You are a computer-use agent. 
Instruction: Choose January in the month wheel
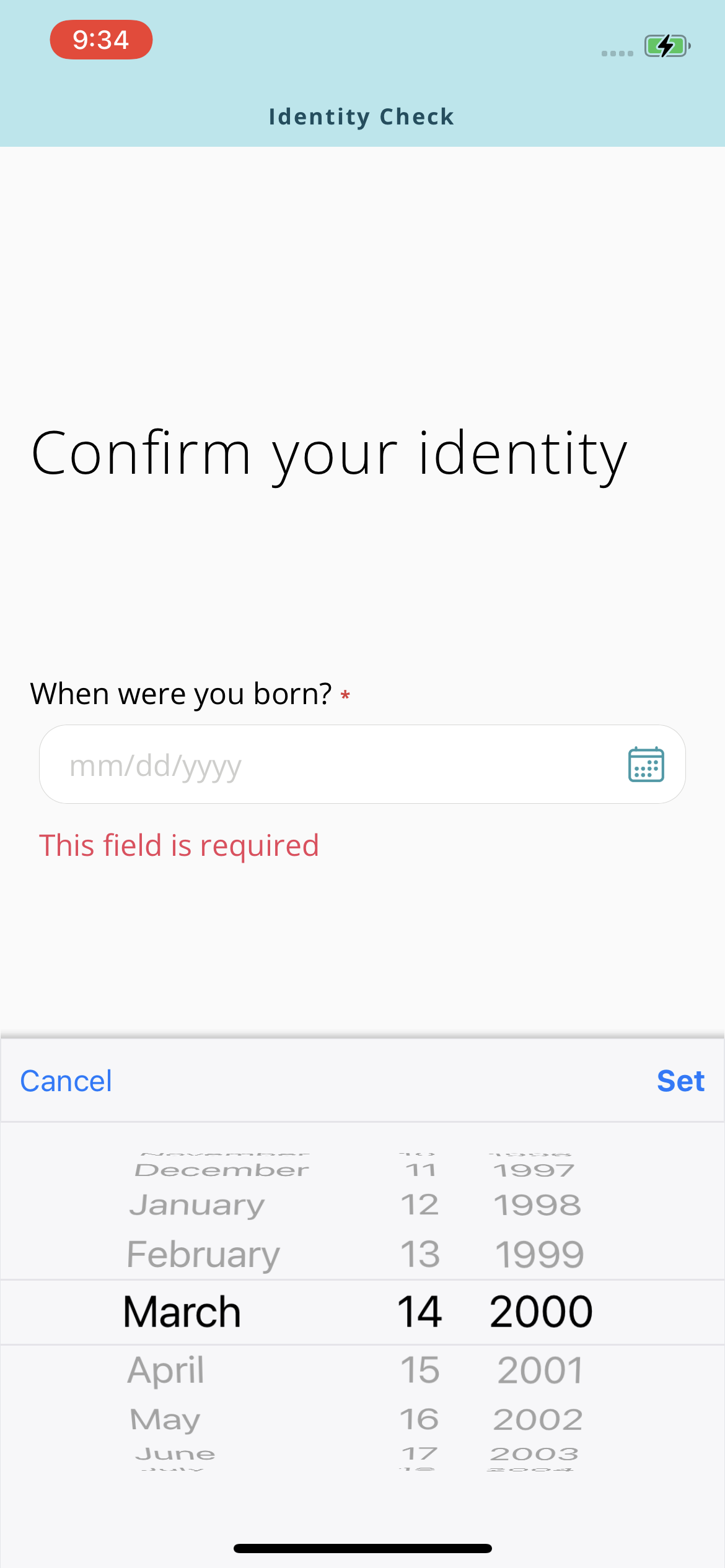click(x=197, y=1205)
